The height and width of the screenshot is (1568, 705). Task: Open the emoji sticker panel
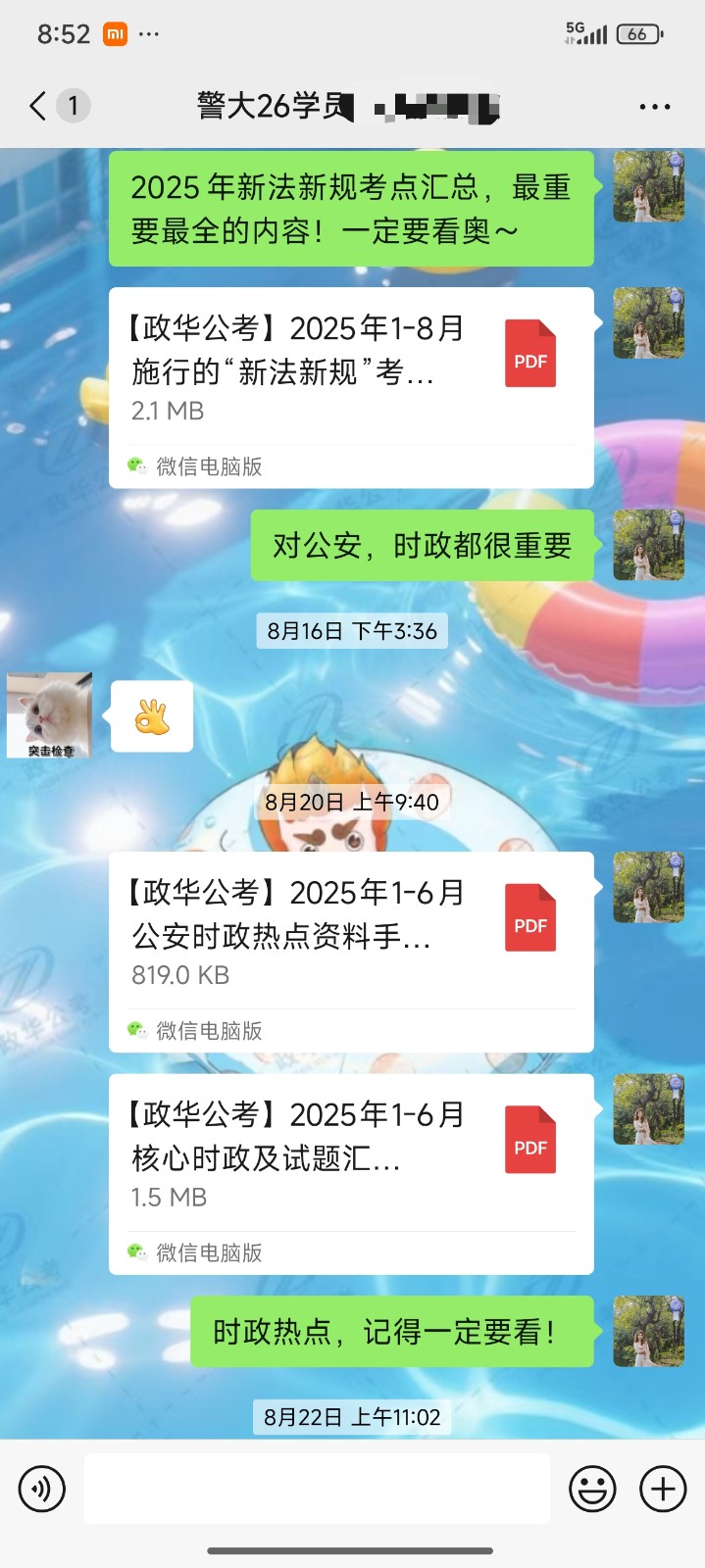pyautogui.click(x=592, y=1490)
